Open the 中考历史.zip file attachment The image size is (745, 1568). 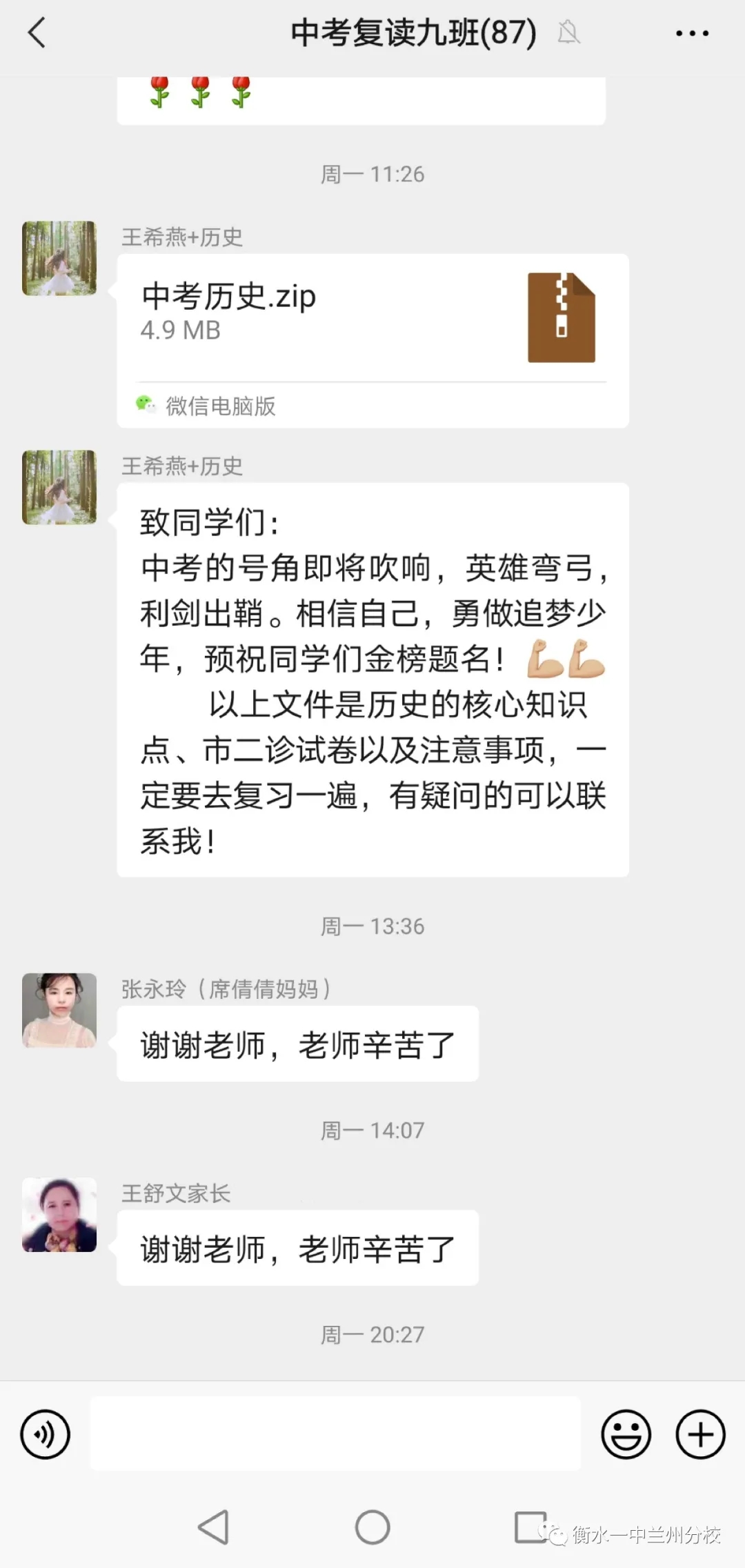click(x=372, y=319)
